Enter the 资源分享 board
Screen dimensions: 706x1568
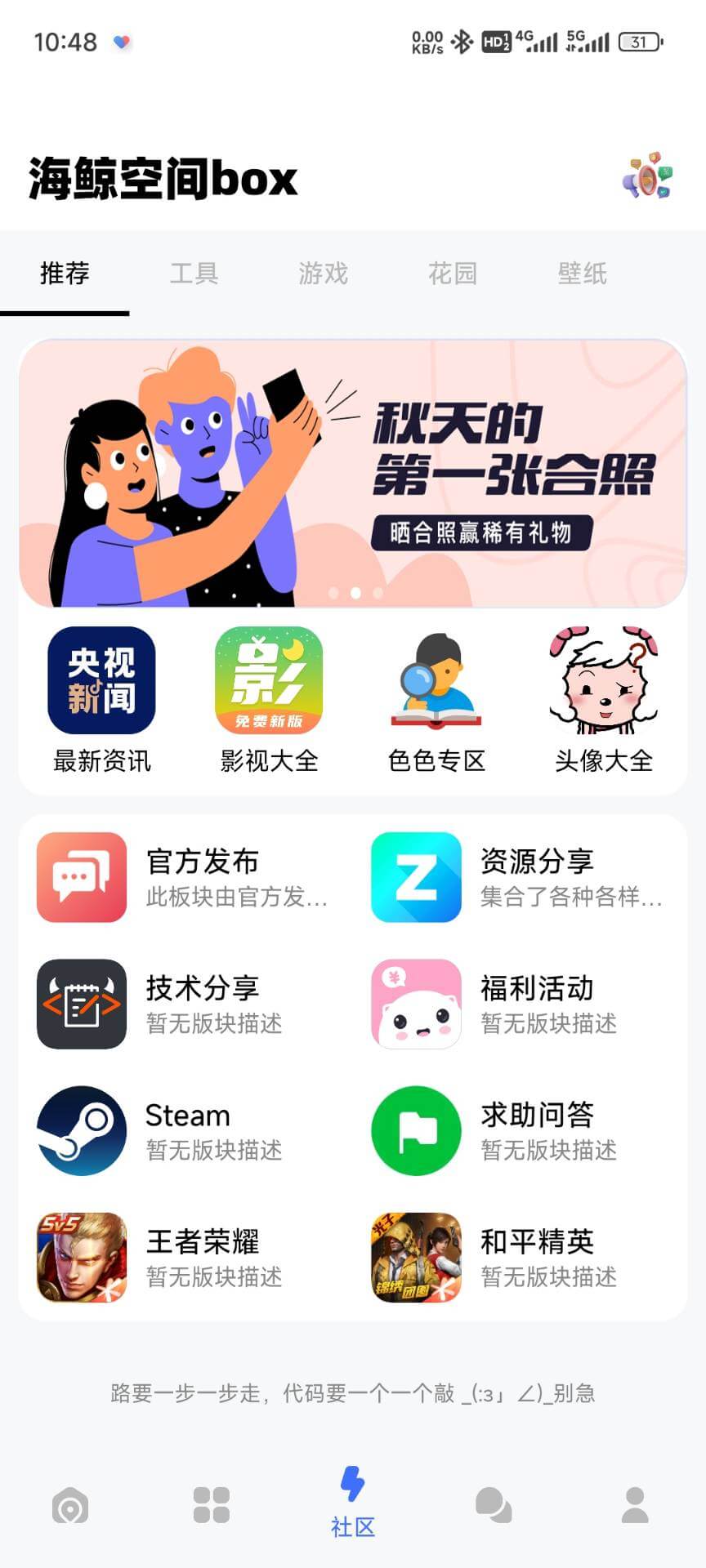pos(518,877)
